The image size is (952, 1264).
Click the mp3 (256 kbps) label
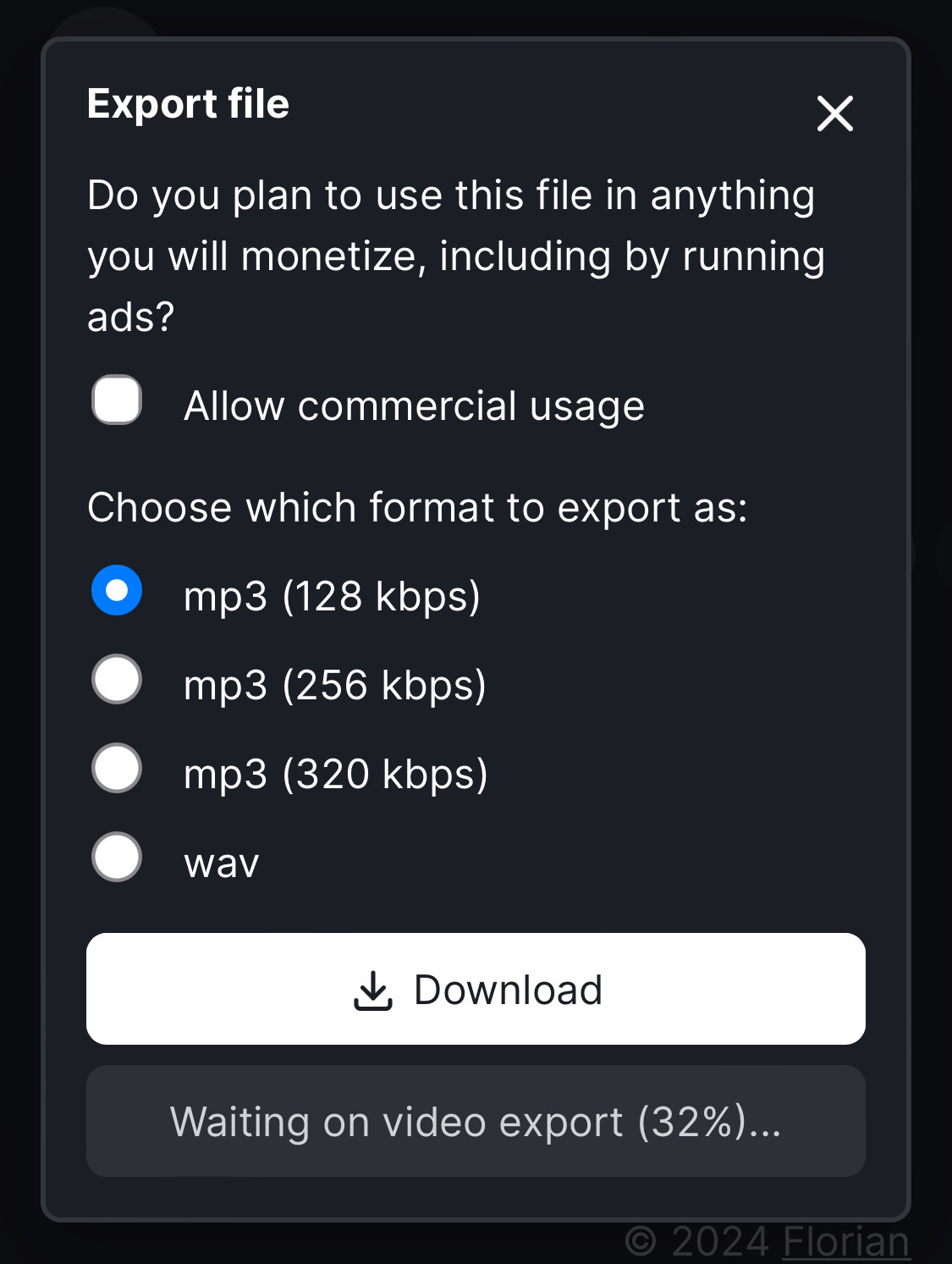[335, 684]
